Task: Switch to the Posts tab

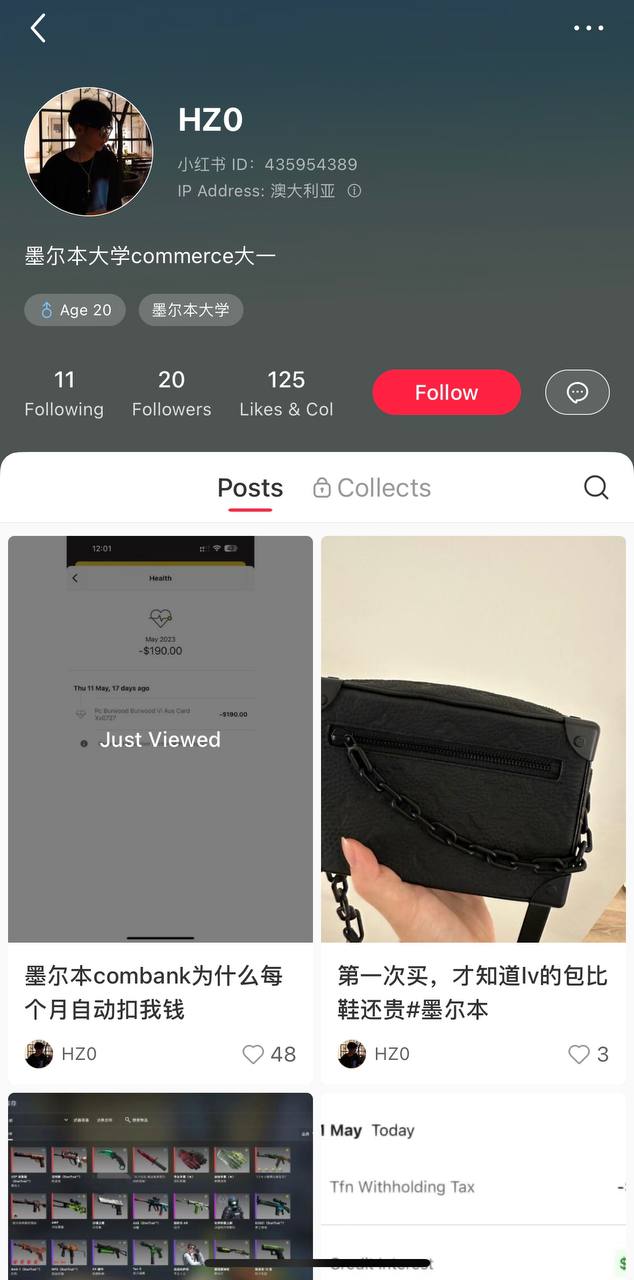Action: 250,488
